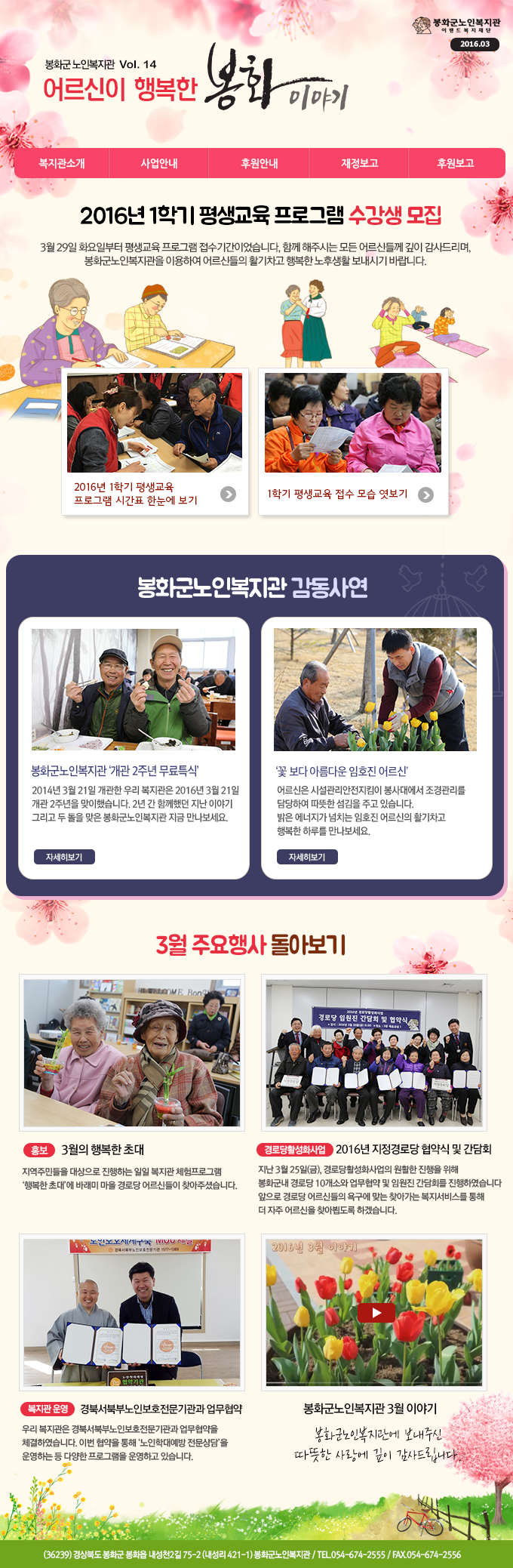Screen dimensions: 513x1568
Task: Open the 재정보고 menu item
Action: tap(359, 163)
